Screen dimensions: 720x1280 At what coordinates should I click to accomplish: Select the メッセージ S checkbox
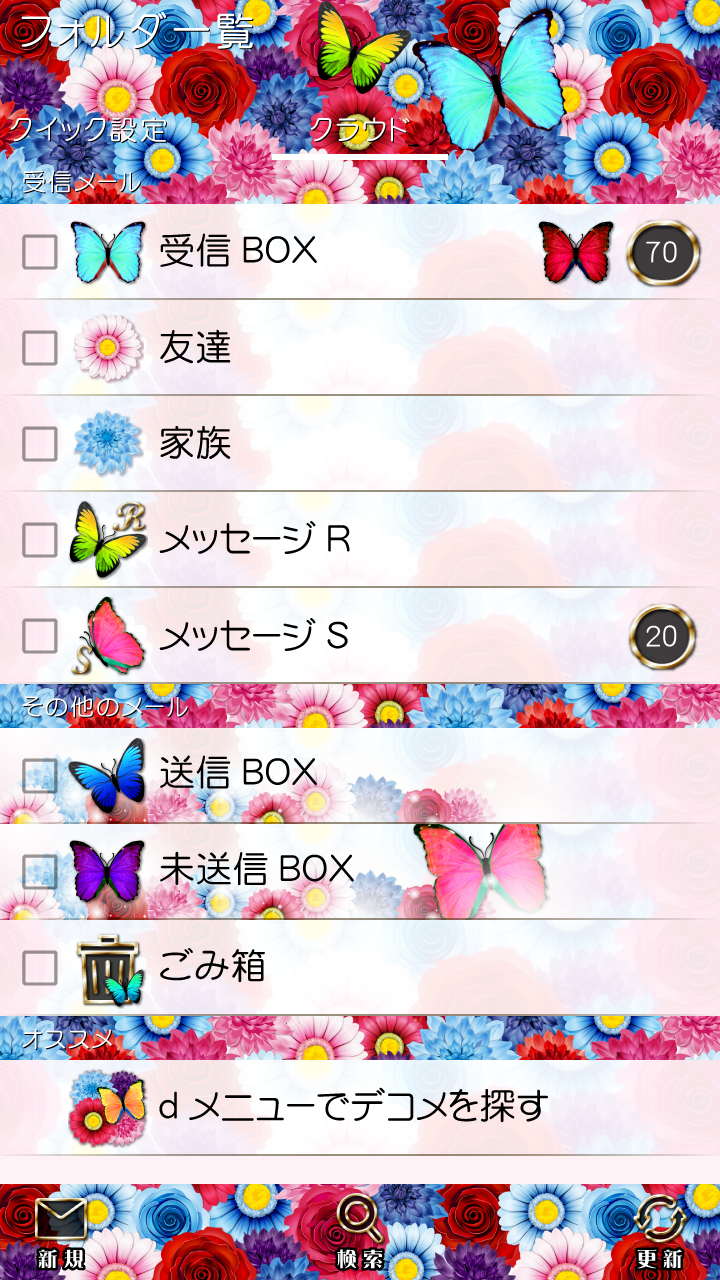coord(40,636)
